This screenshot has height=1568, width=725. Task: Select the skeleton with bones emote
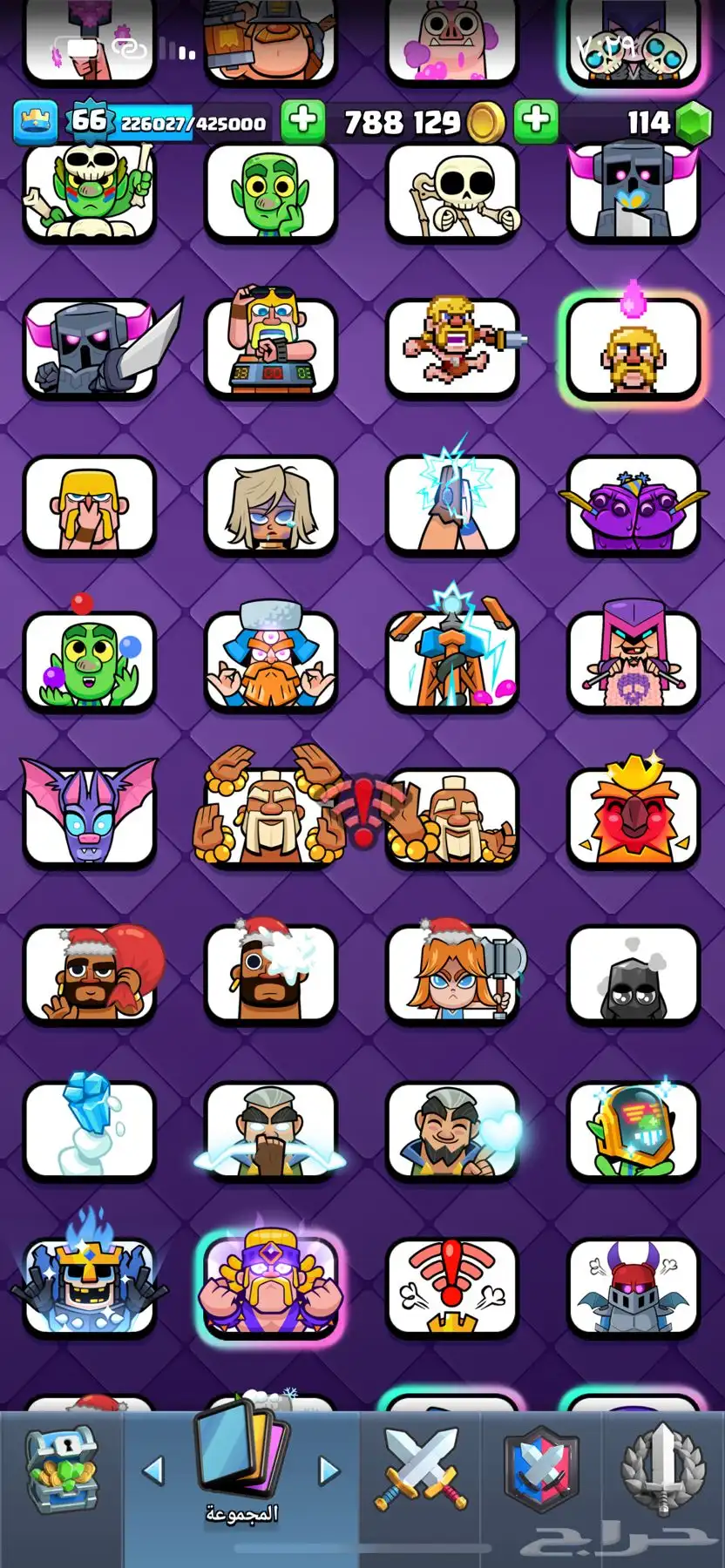click(452, 193)
